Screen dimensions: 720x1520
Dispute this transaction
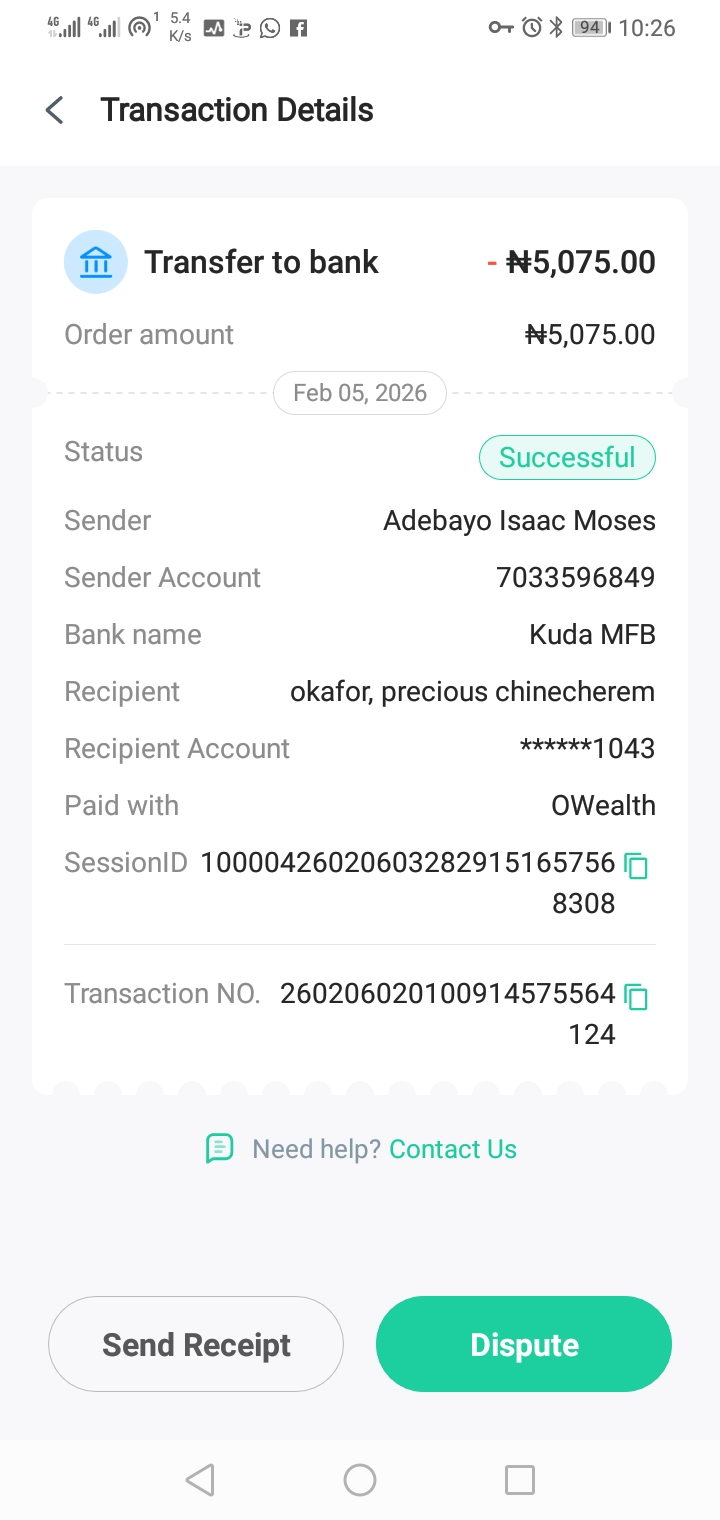click(524, 1345)
